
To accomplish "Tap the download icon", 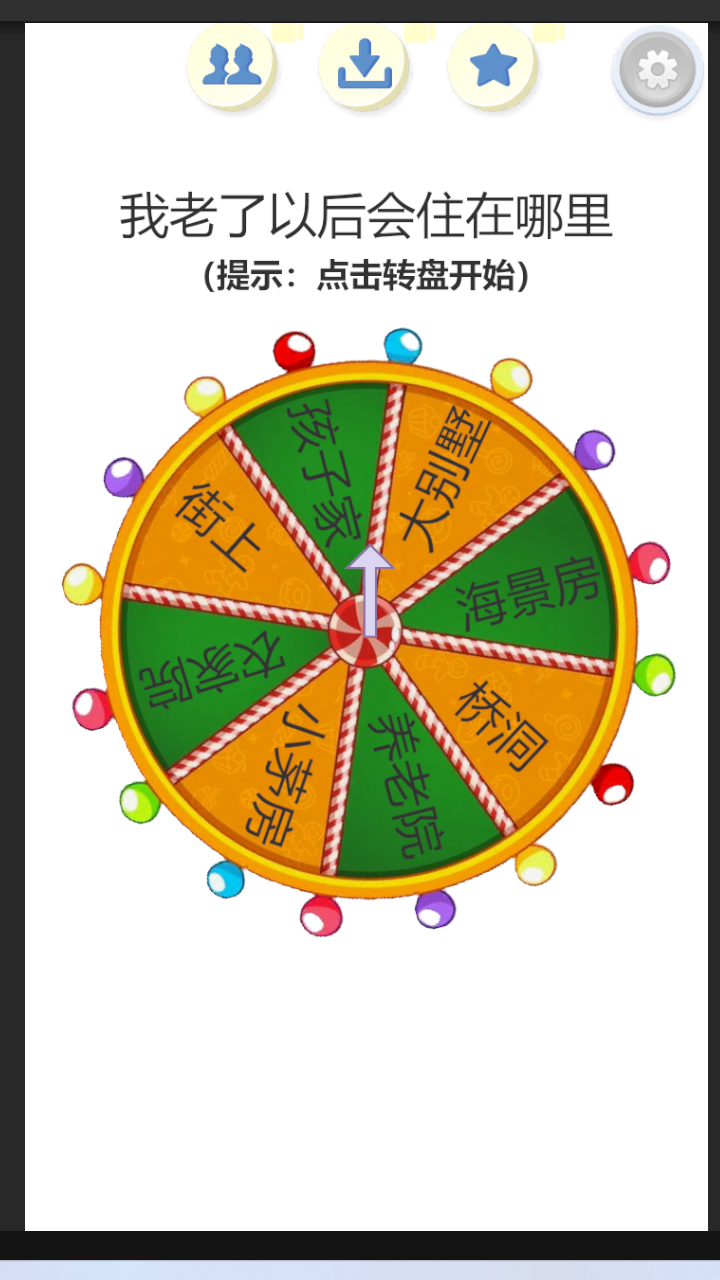I will (364, 66).
